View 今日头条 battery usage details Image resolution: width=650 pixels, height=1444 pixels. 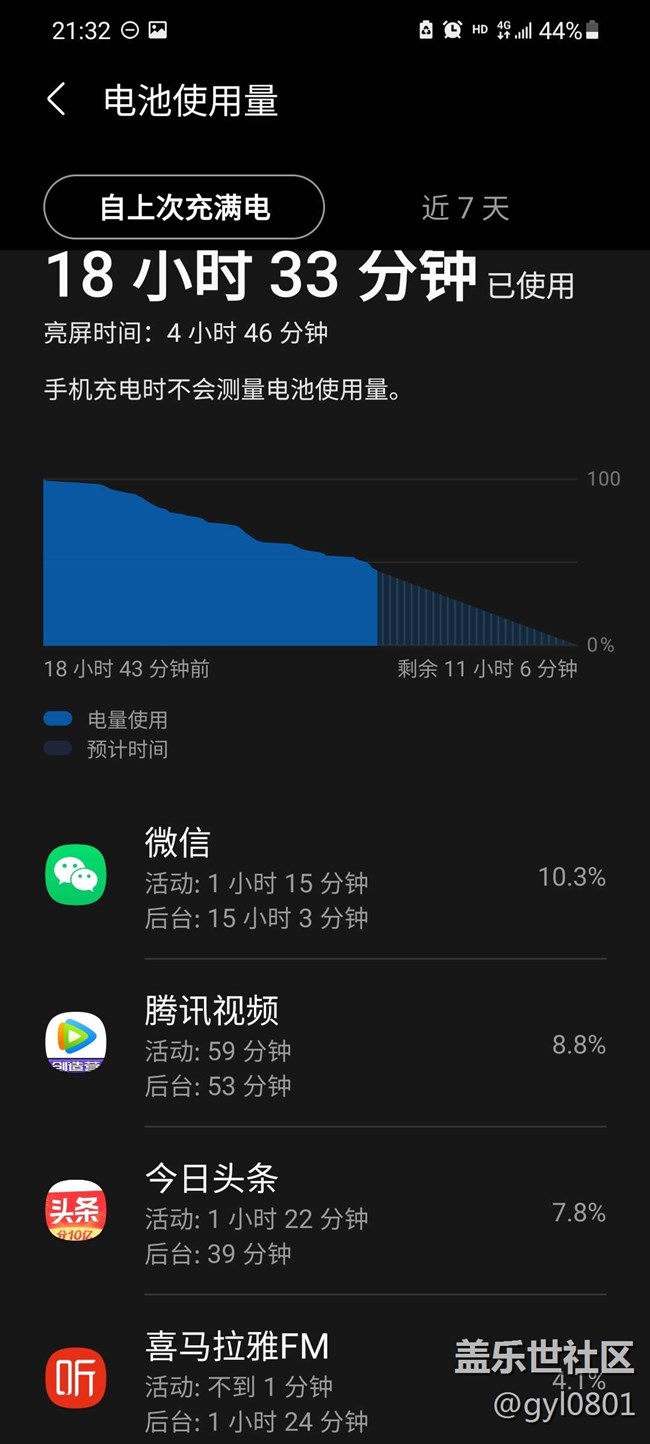(x=325, y=1214)
